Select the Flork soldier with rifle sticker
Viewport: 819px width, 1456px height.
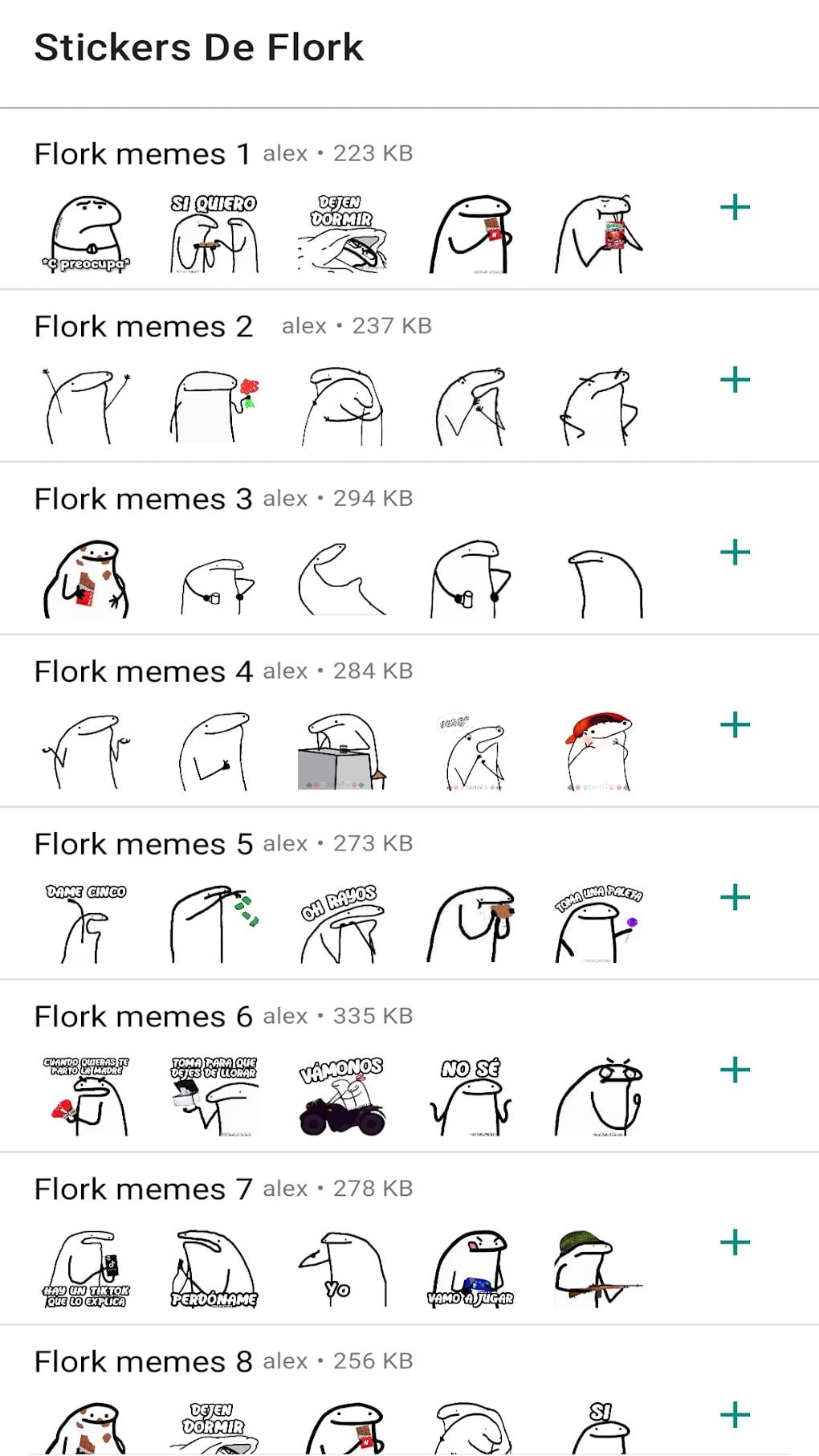click(597, 1267)
